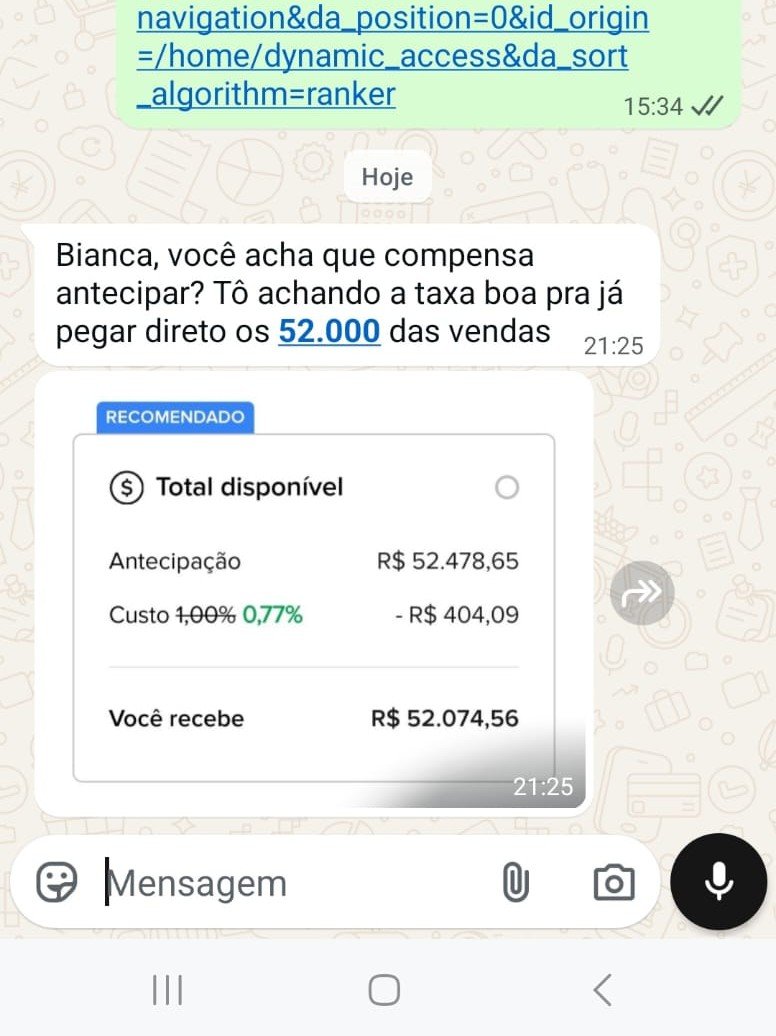Open the emoji sticker picker

click(x=56, y=883)
